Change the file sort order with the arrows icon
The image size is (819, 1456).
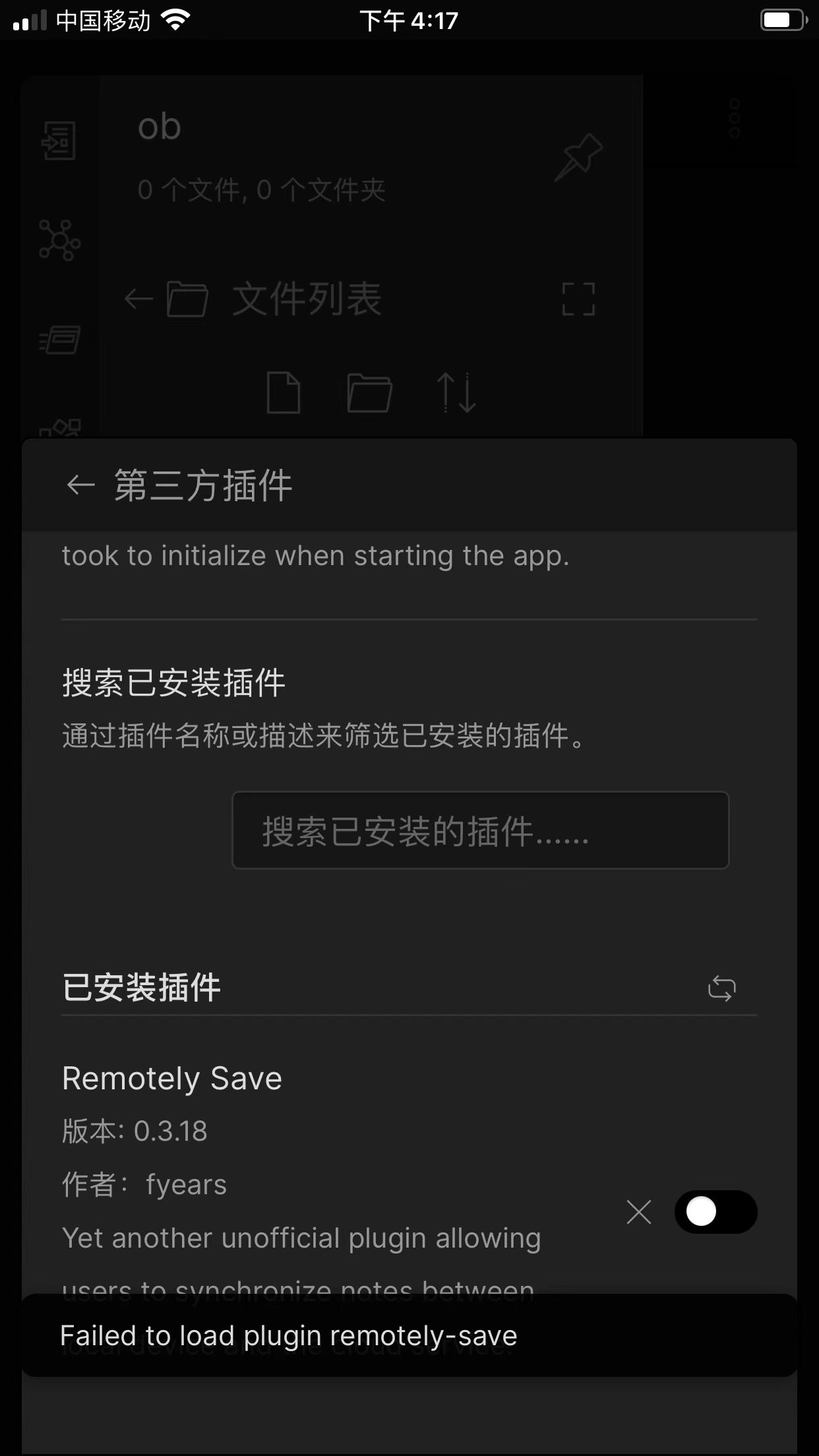coord(458,392)
